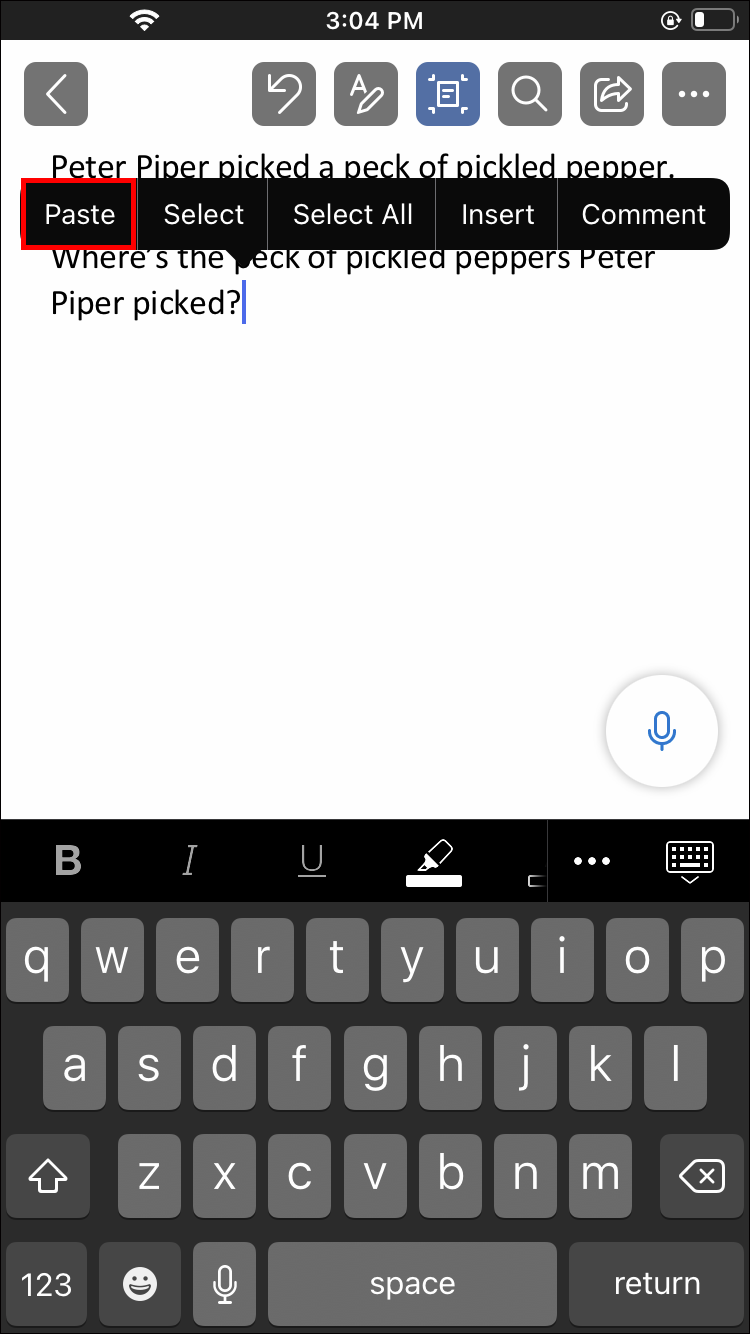The width and height of the screenshot is (750, 1334).
Task: Open the top overflow menu
Action: pyautogui.click(x=694, y=94)
